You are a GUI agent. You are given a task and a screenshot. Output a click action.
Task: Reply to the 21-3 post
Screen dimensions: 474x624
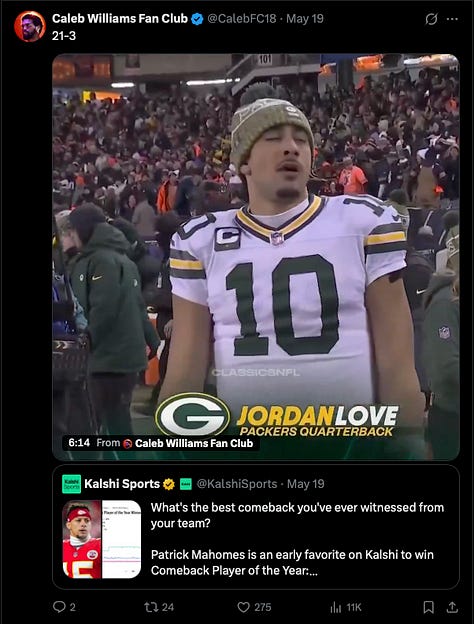pyautogui.click(x=64, y=607)
